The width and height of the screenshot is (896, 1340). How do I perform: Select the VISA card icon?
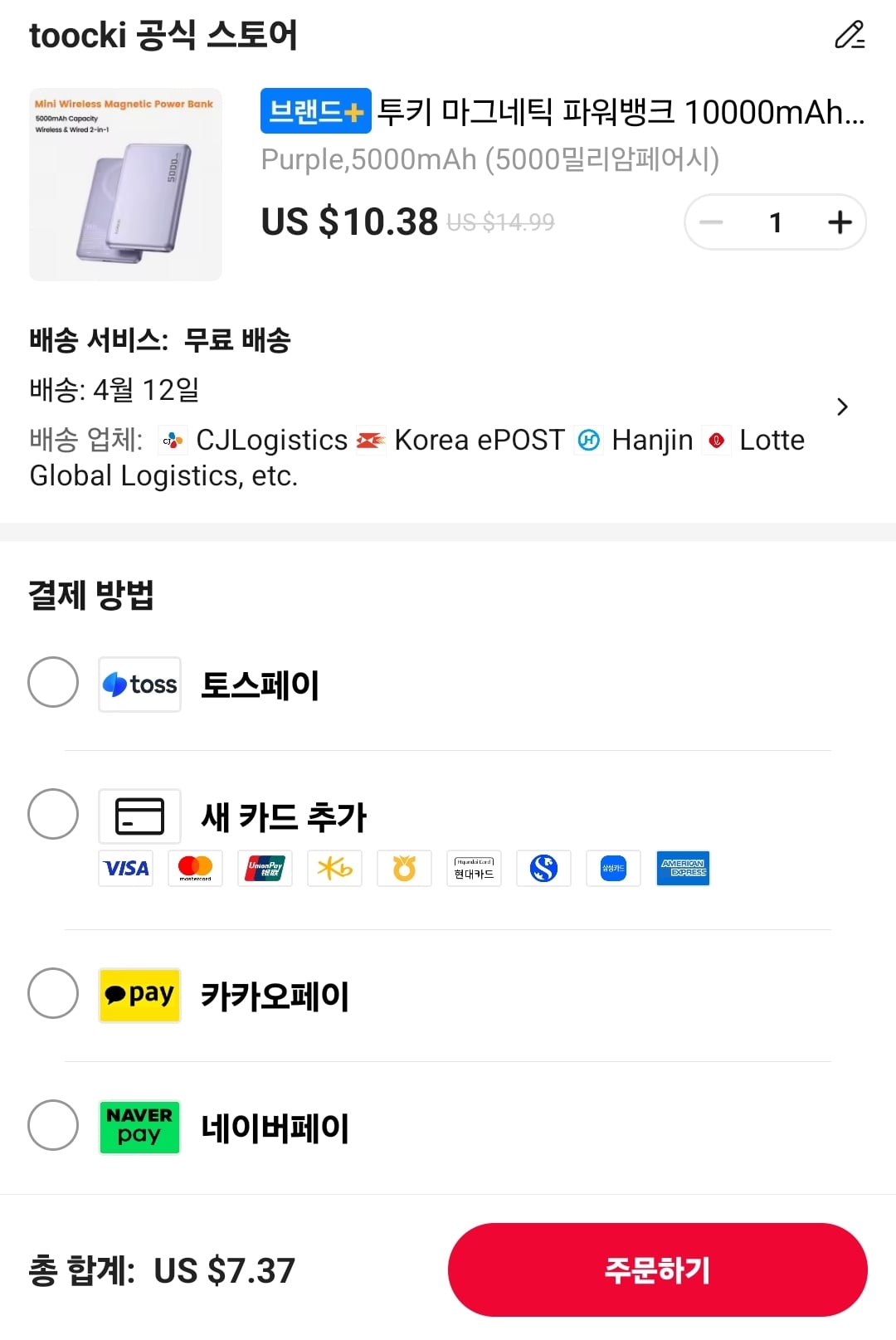[125, 868]
